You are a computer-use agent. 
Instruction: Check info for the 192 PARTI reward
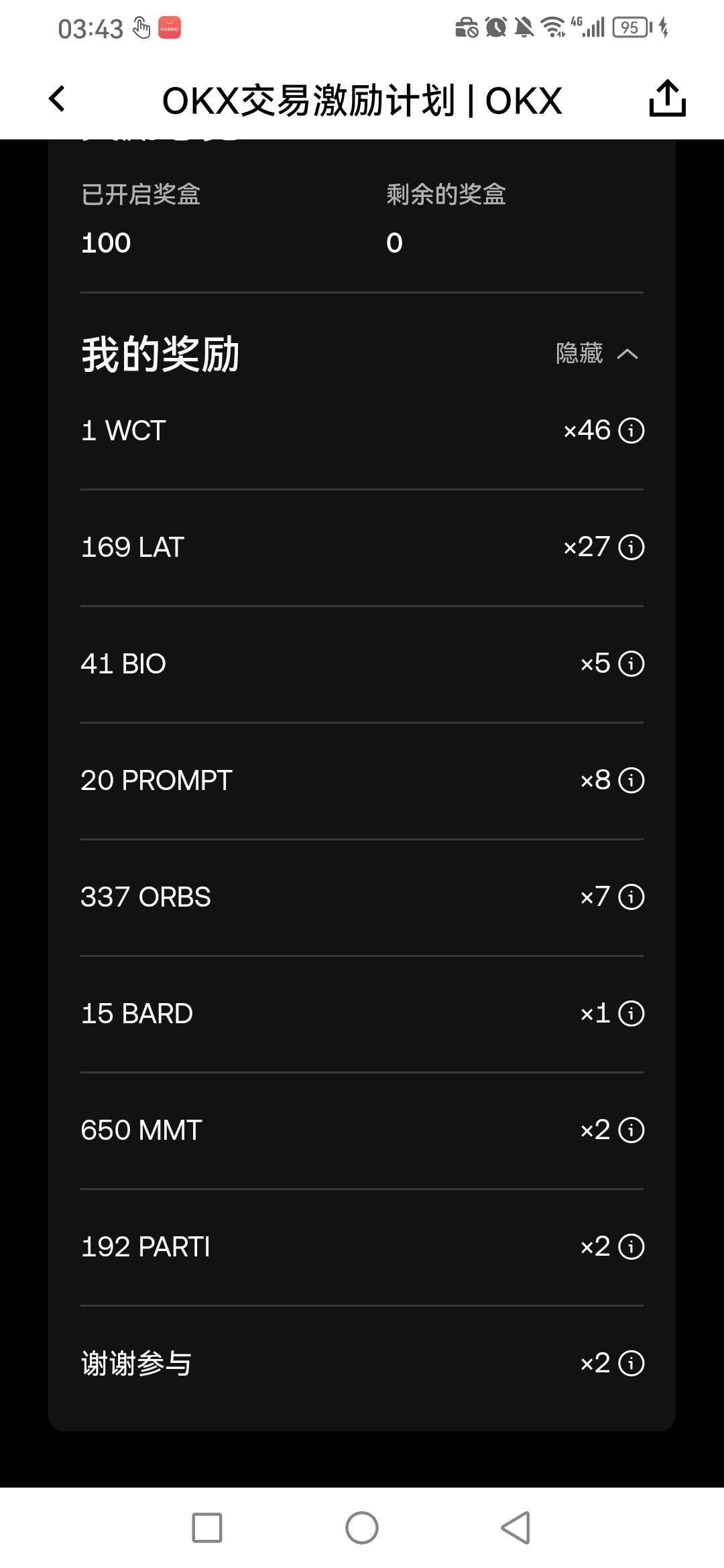(631, 1246)
